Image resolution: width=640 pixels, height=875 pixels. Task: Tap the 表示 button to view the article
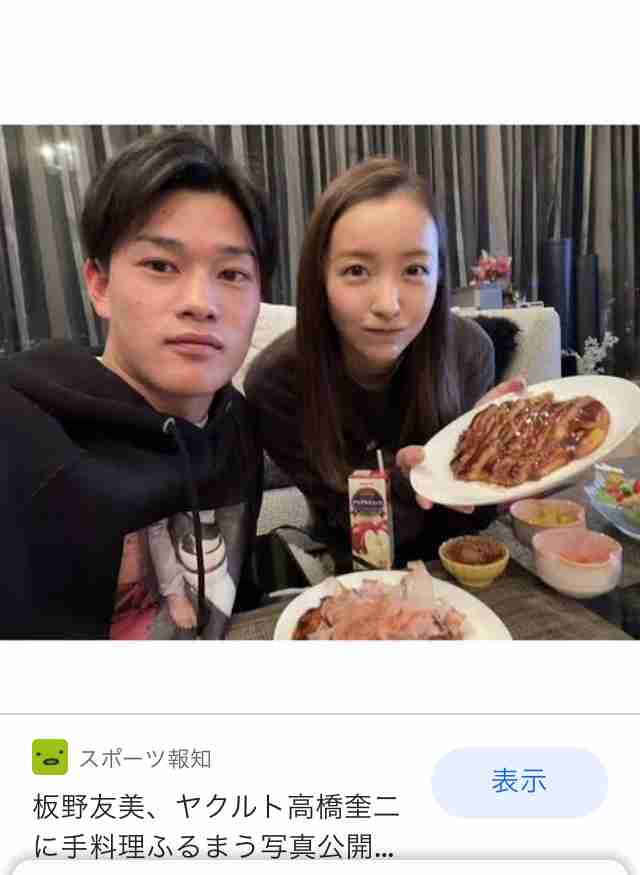click(x=519, y=782)
